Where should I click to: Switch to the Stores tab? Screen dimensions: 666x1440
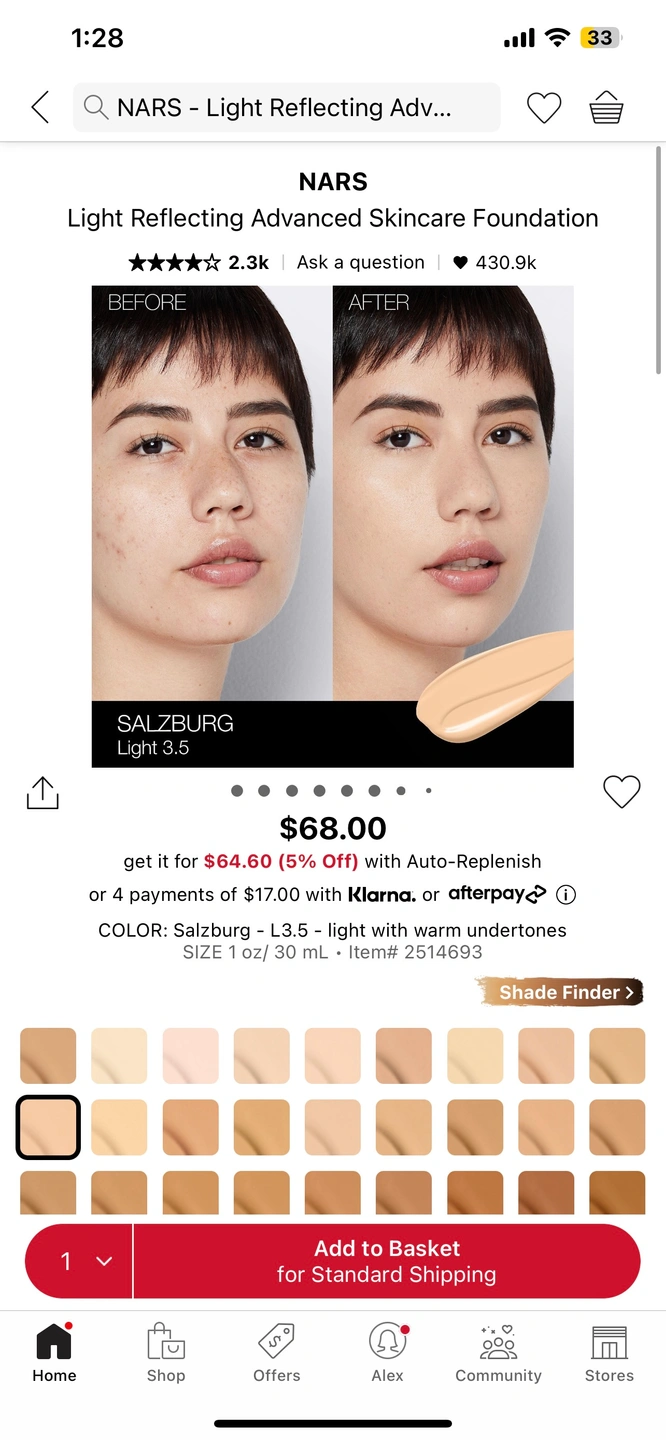[x=609, y=1353]
